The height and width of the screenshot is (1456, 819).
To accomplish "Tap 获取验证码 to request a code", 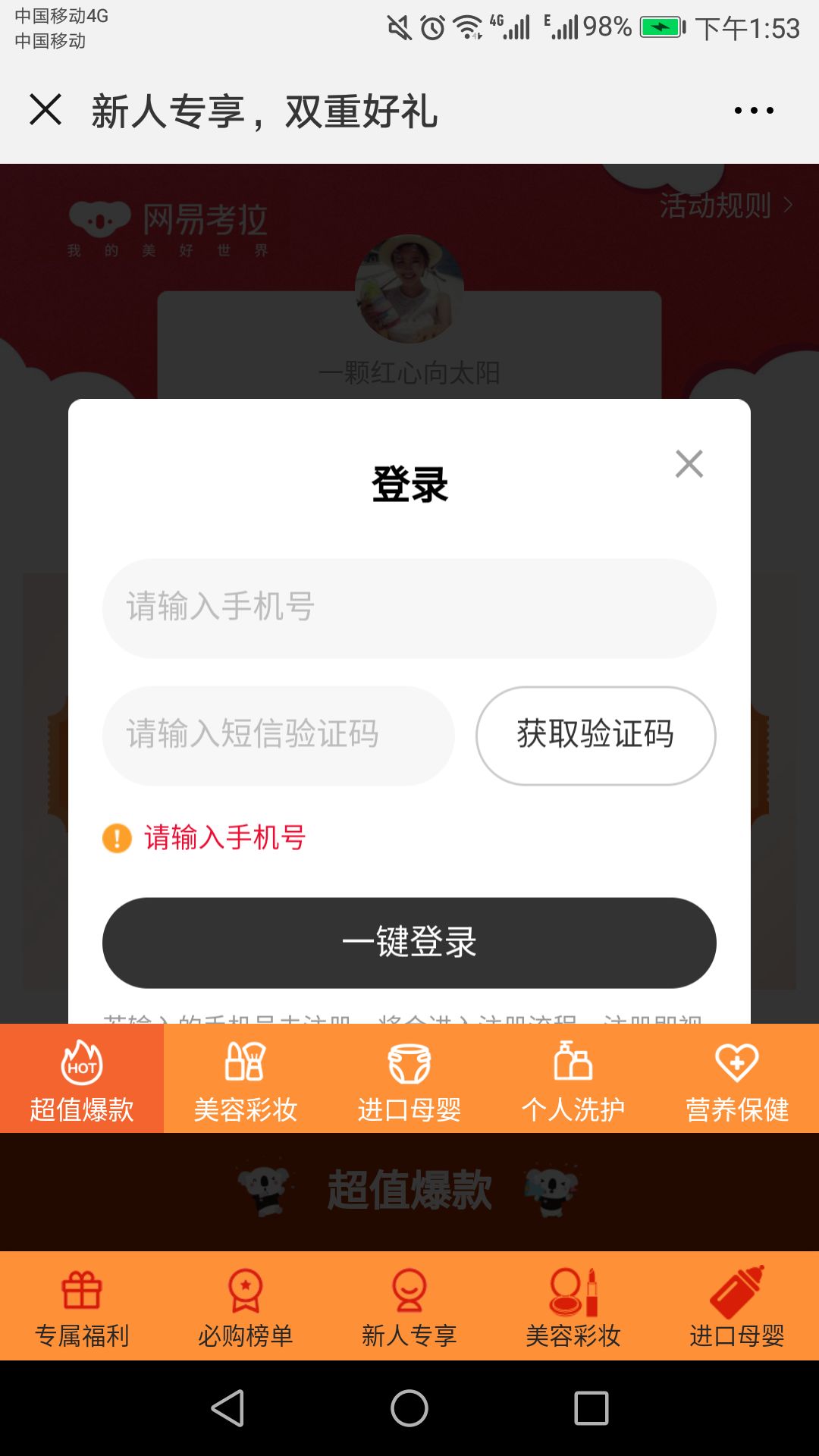I will pos(595,736).
